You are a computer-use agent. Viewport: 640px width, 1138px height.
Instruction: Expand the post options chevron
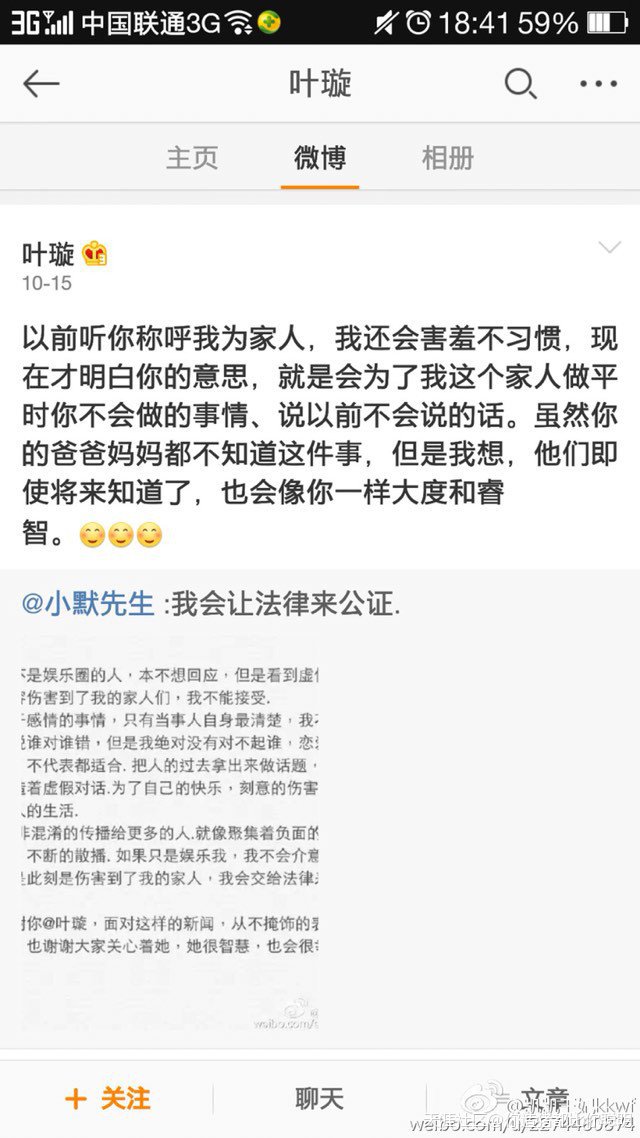609,247
